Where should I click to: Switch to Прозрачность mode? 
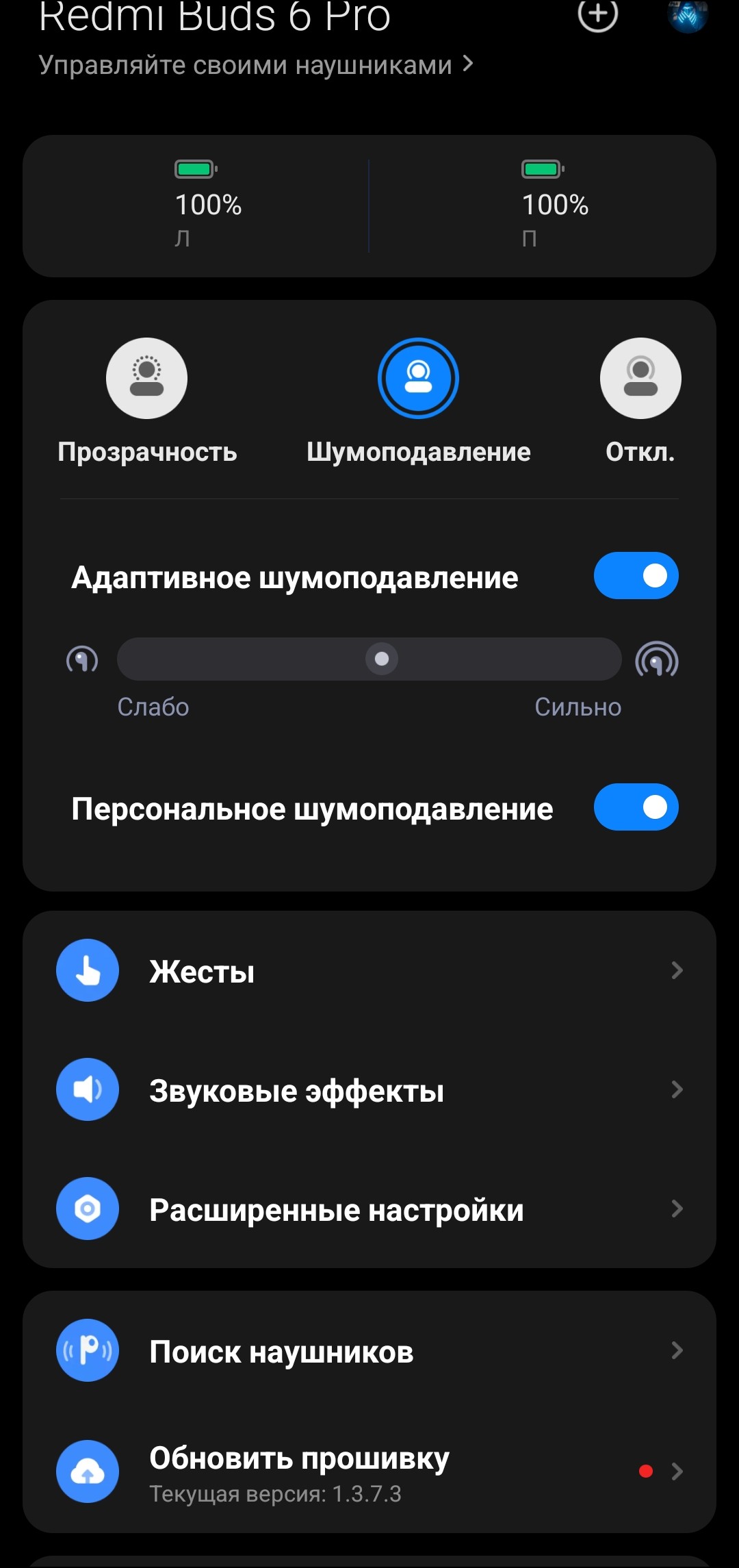tap(146, 379)
